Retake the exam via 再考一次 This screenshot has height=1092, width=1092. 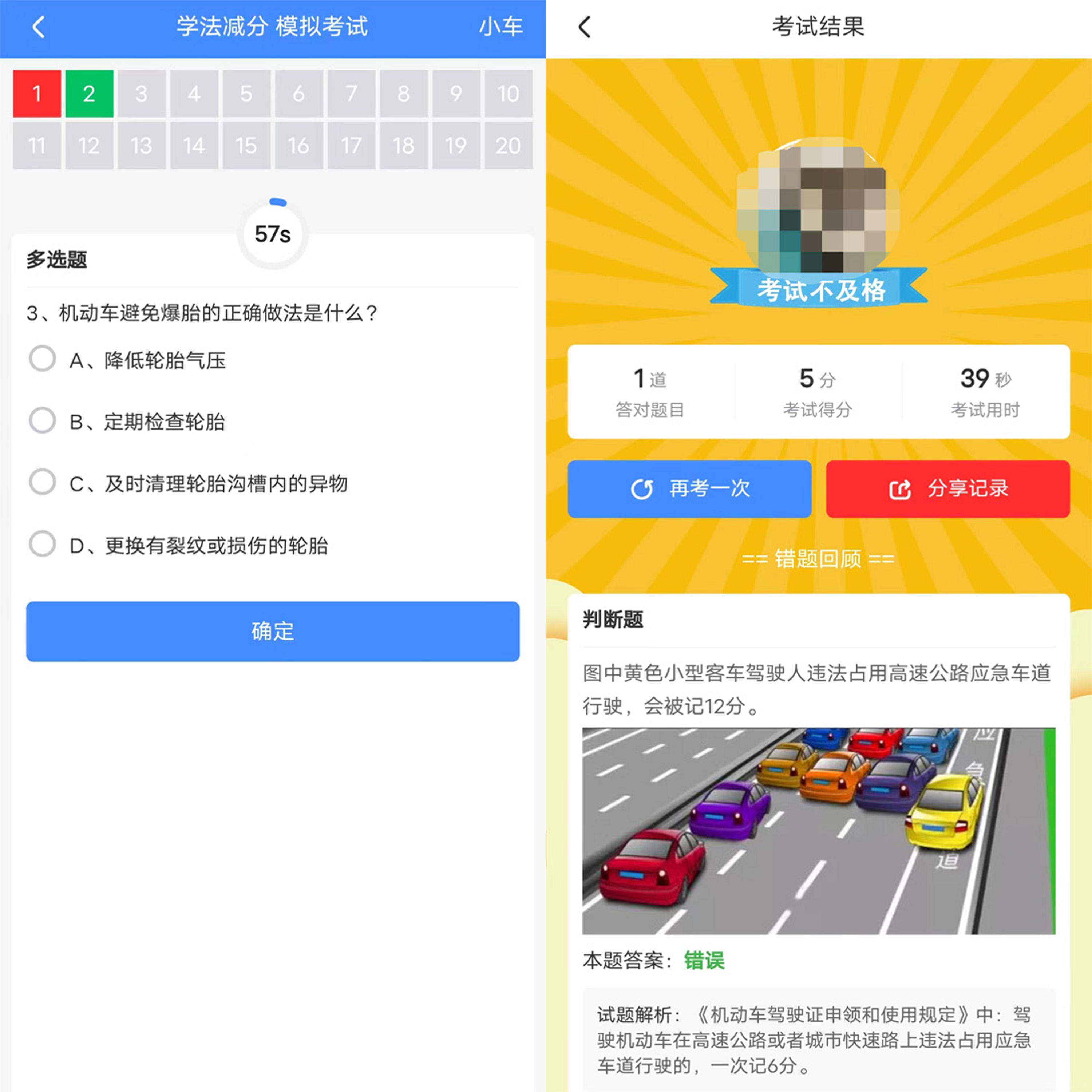[x=689, y=489]
